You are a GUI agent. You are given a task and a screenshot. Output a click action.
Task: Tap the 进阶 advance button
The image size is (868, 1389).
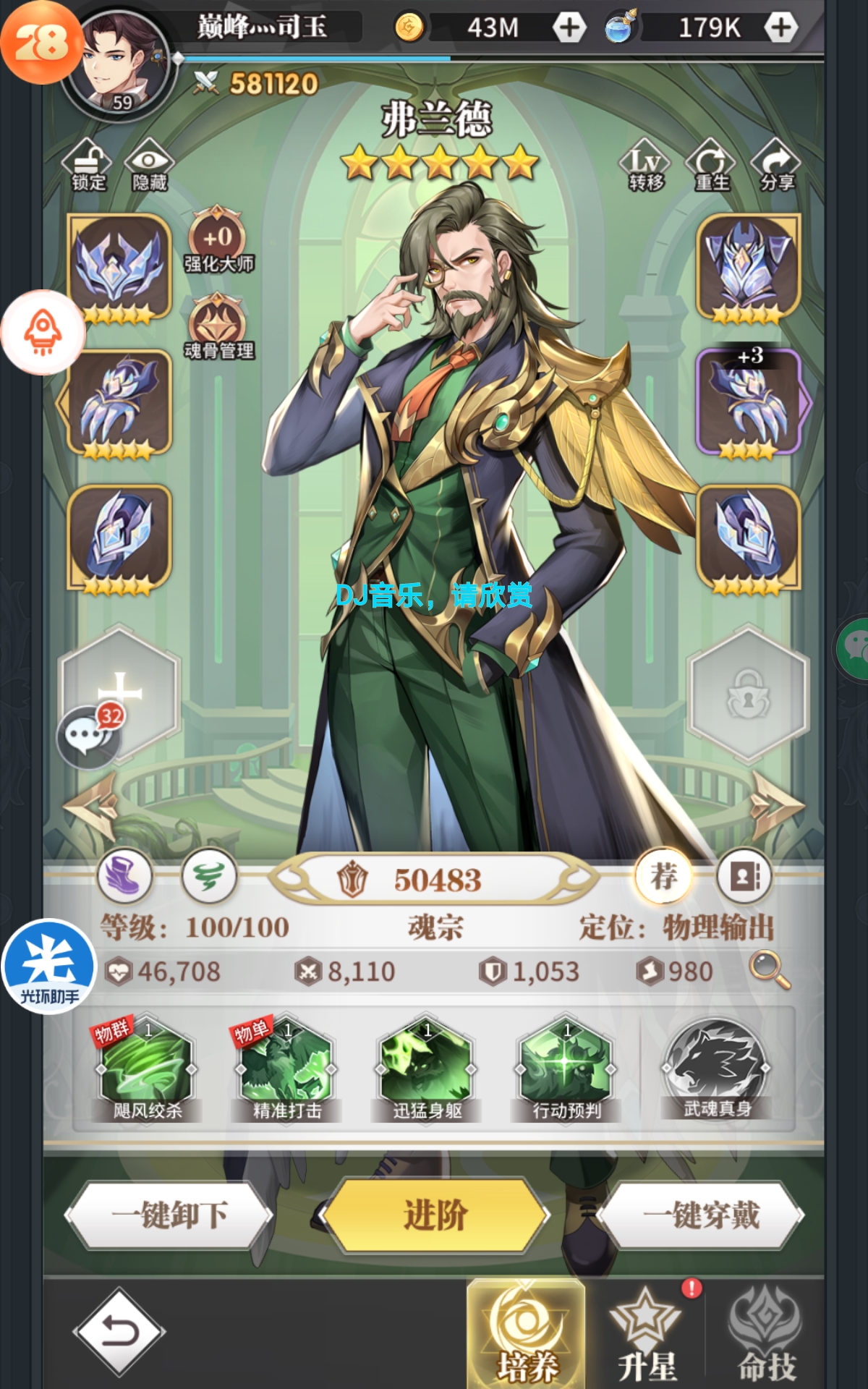click(x=434, y=1215)
